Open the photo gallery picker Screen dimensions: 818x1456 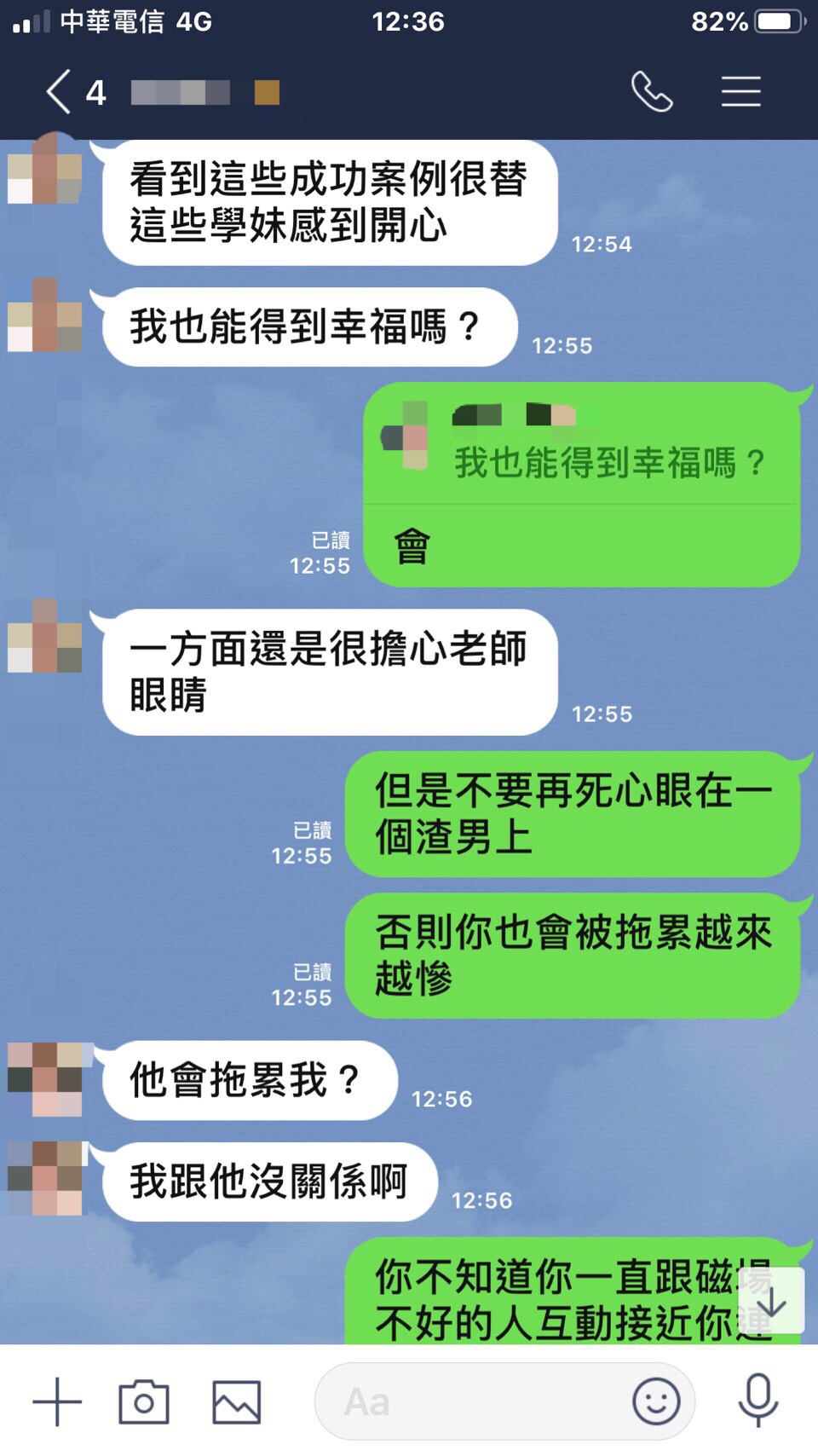(x=236, y=1401)
